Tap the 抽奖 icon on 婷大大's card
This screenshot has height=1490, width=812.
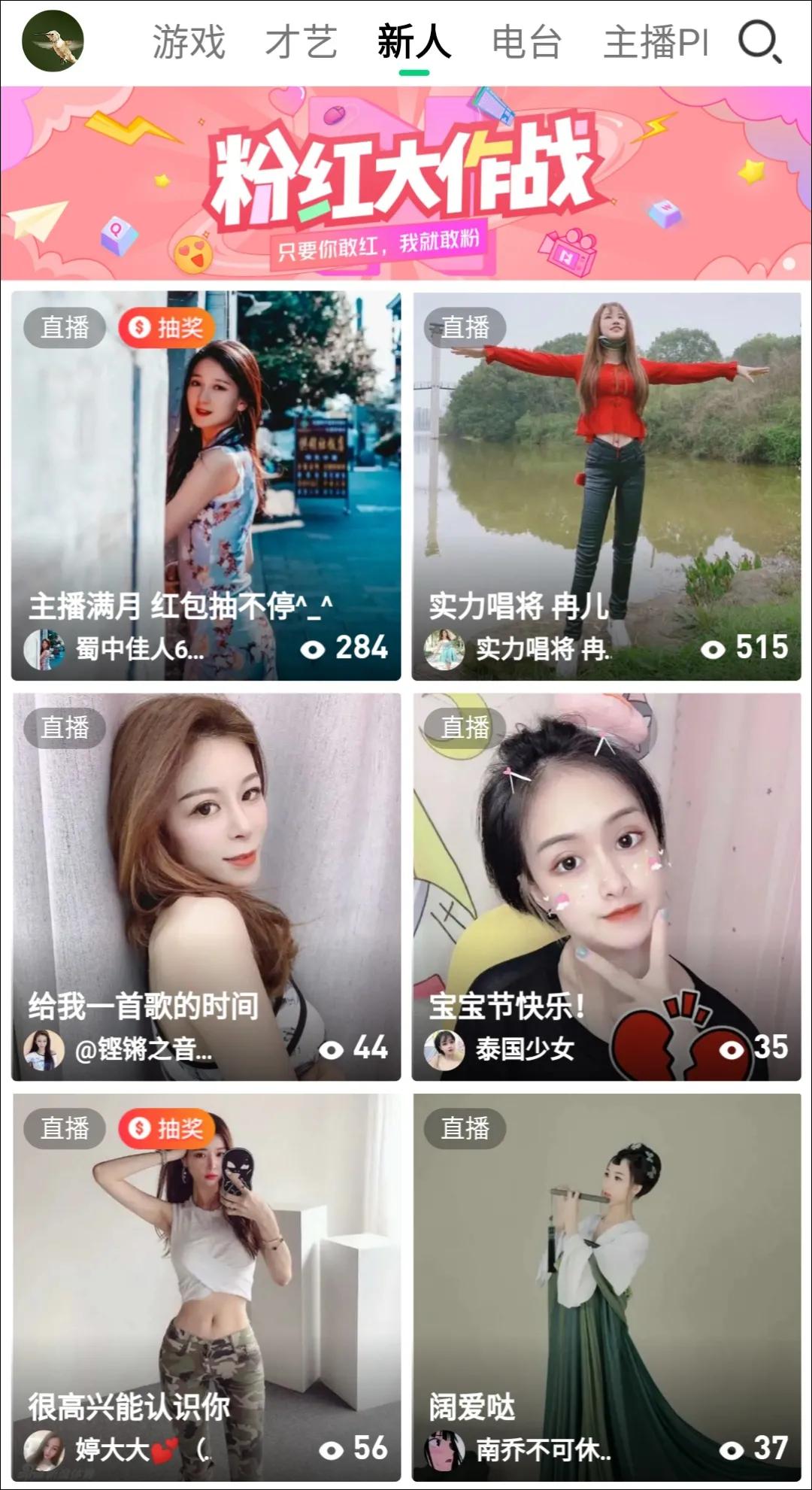tap(165, 1130)
